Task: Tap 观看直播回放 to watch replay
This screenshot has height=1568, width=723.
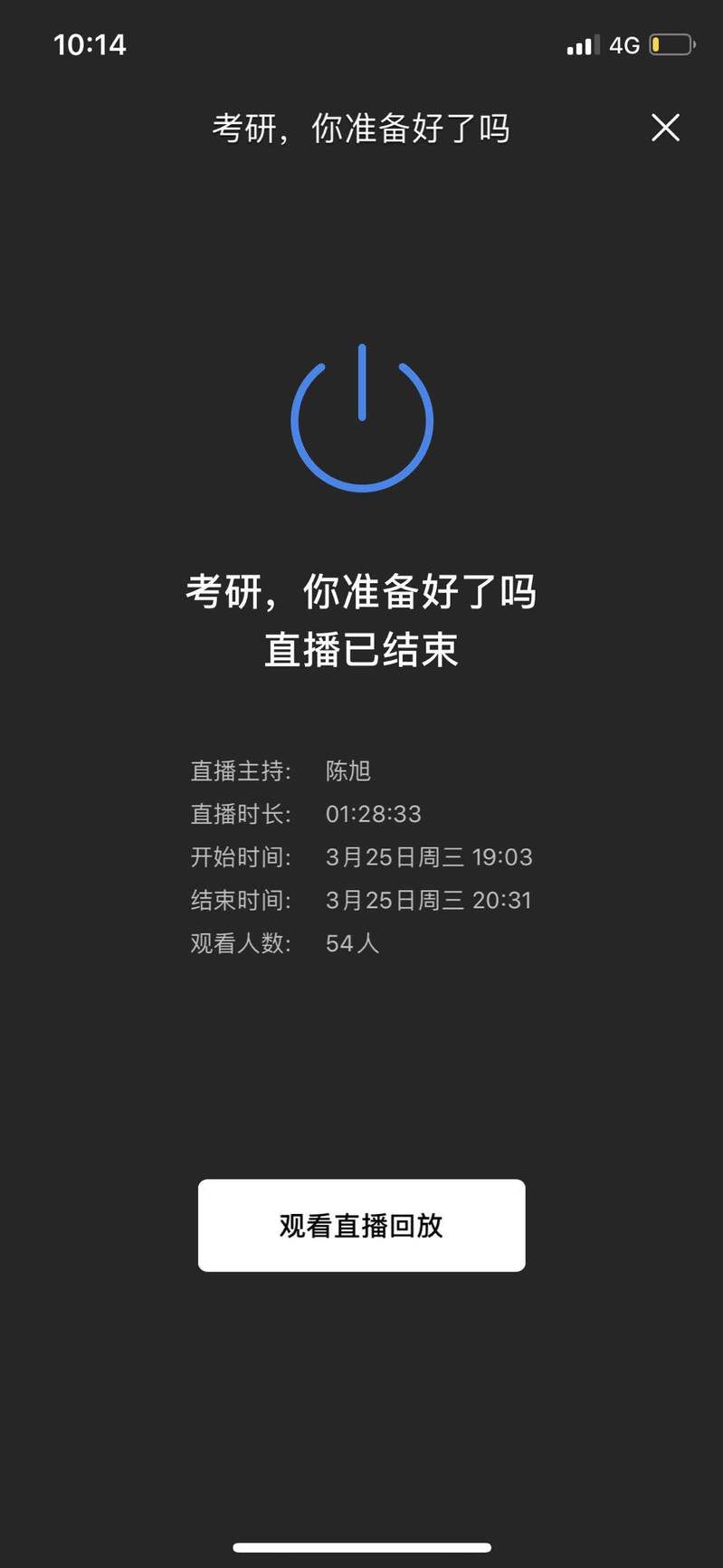Action: pos(361,1225)
